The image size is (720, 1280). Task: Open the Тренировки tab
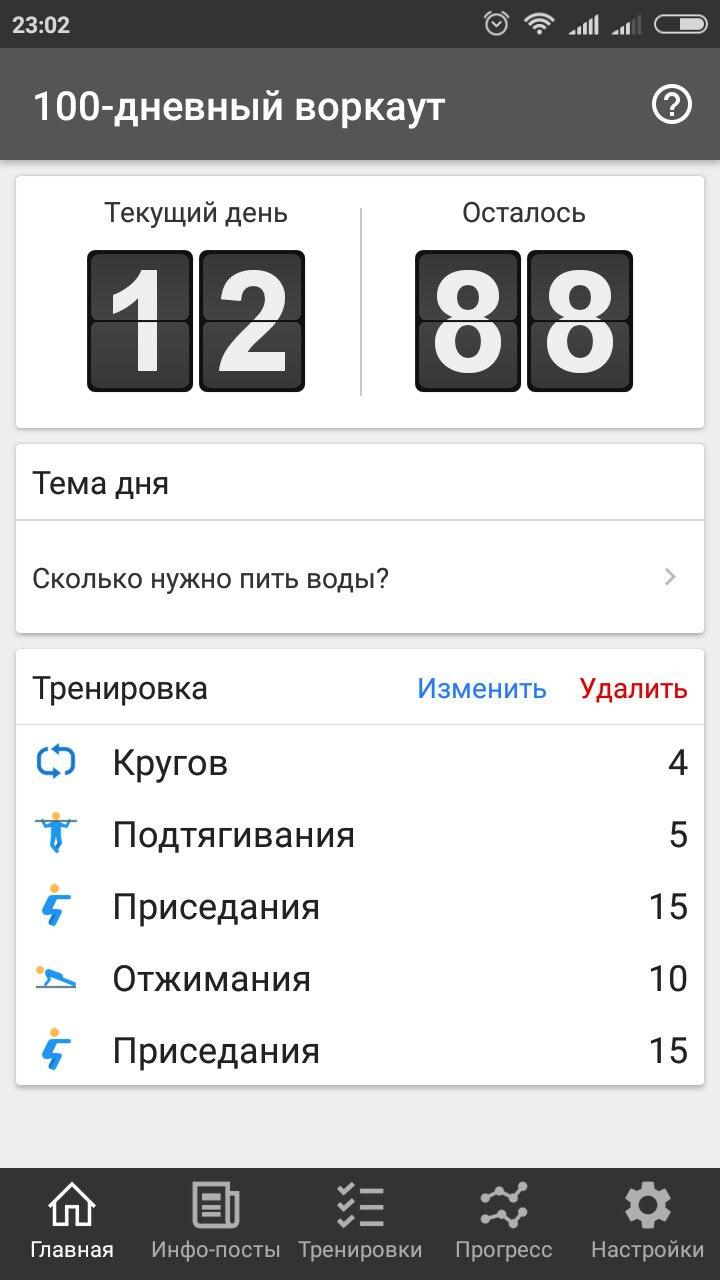tap(360, 1222)
